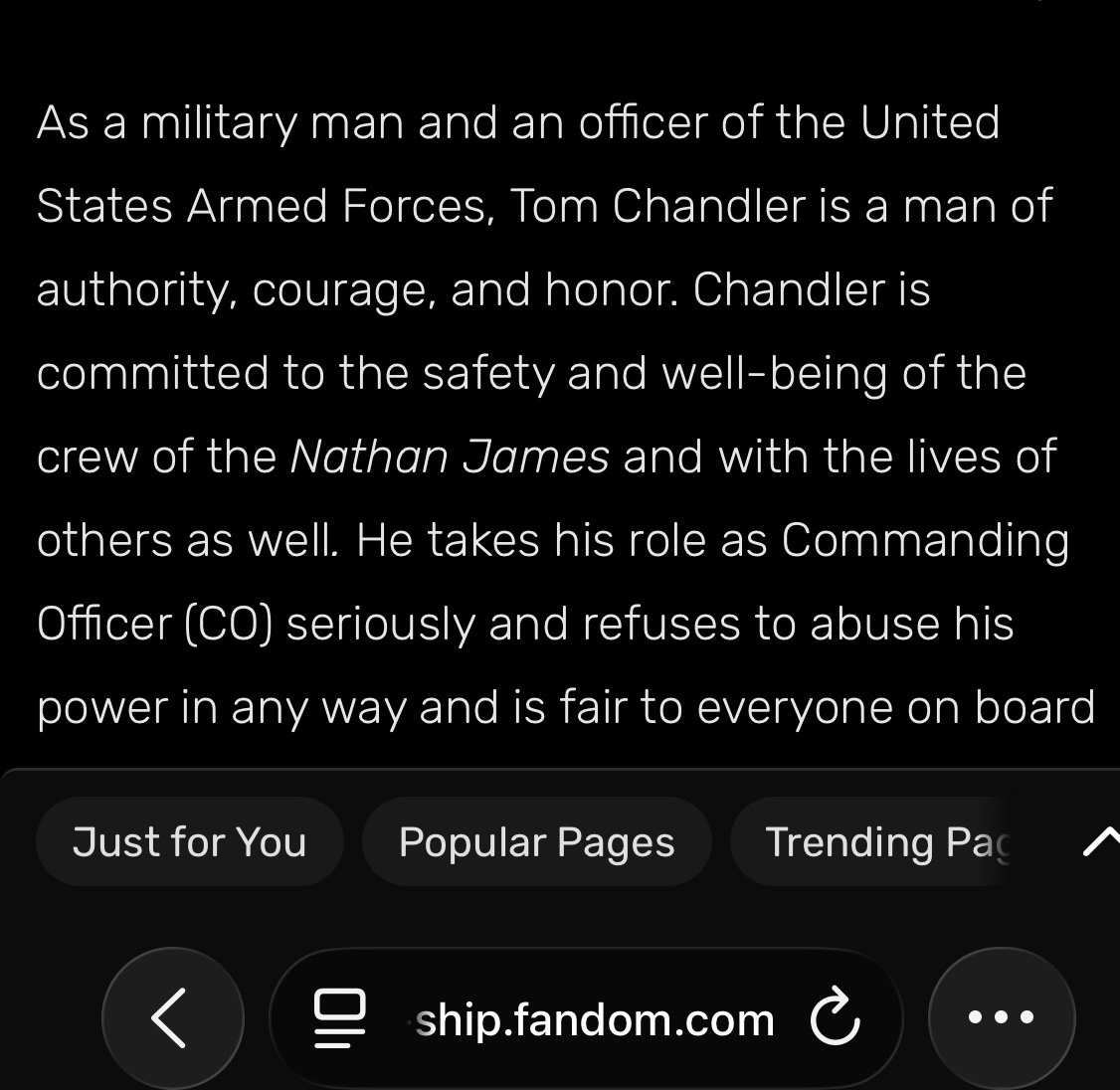Go back to the previous page
The image size is (1120, 1090).
tap(172, 1017)
